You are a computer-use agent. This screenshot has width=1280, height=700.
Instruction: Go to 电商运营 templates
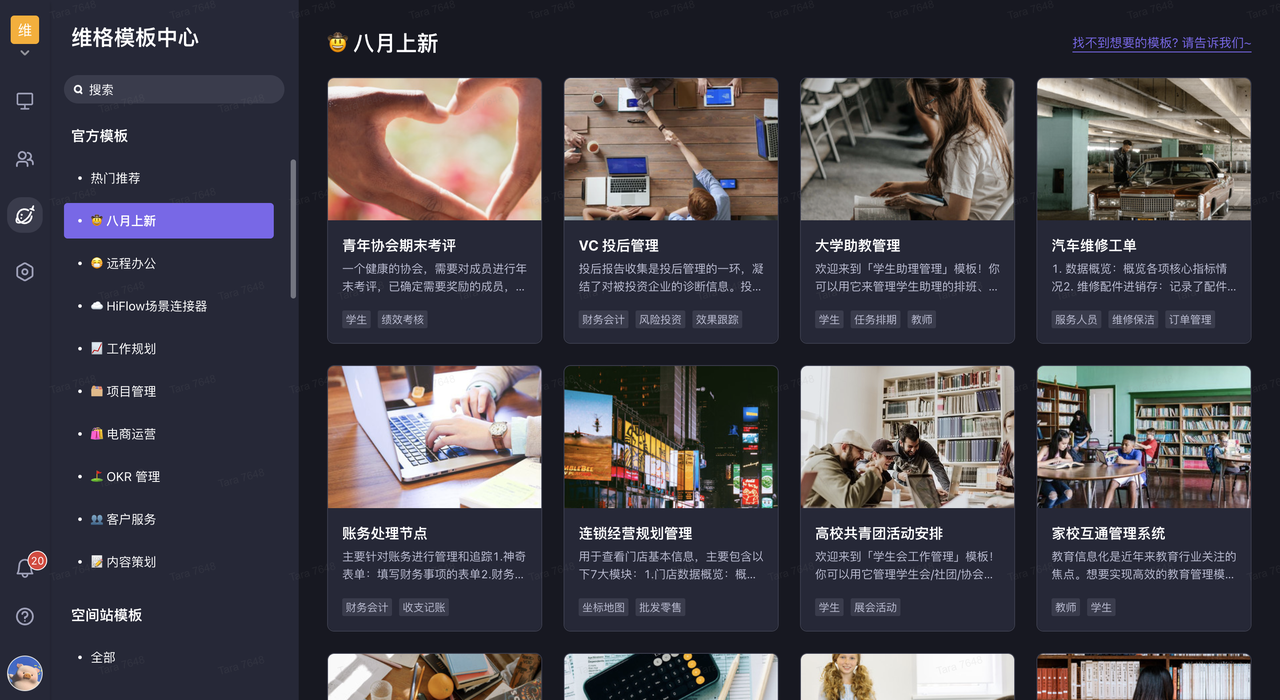click(131, 434)
